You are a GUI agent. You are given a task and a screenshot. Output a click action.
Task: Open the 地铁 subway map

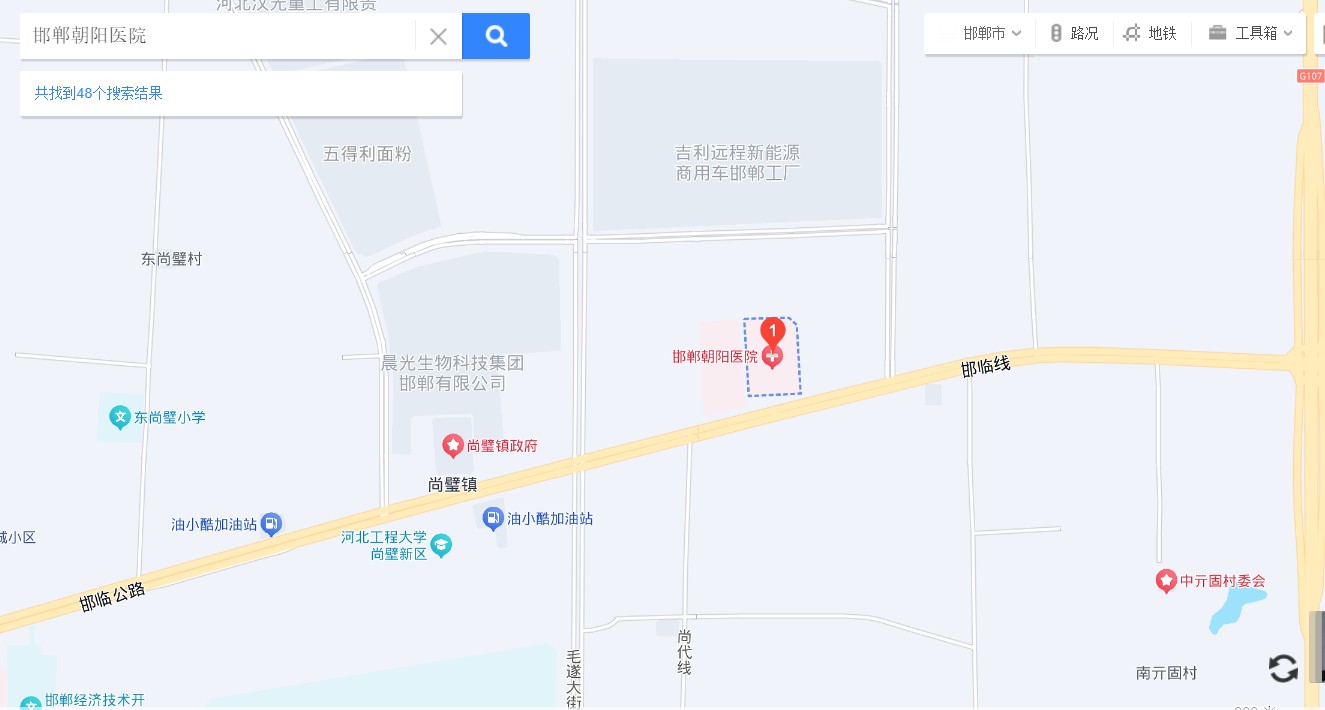pyautogui.click(x=1150, y=33)
